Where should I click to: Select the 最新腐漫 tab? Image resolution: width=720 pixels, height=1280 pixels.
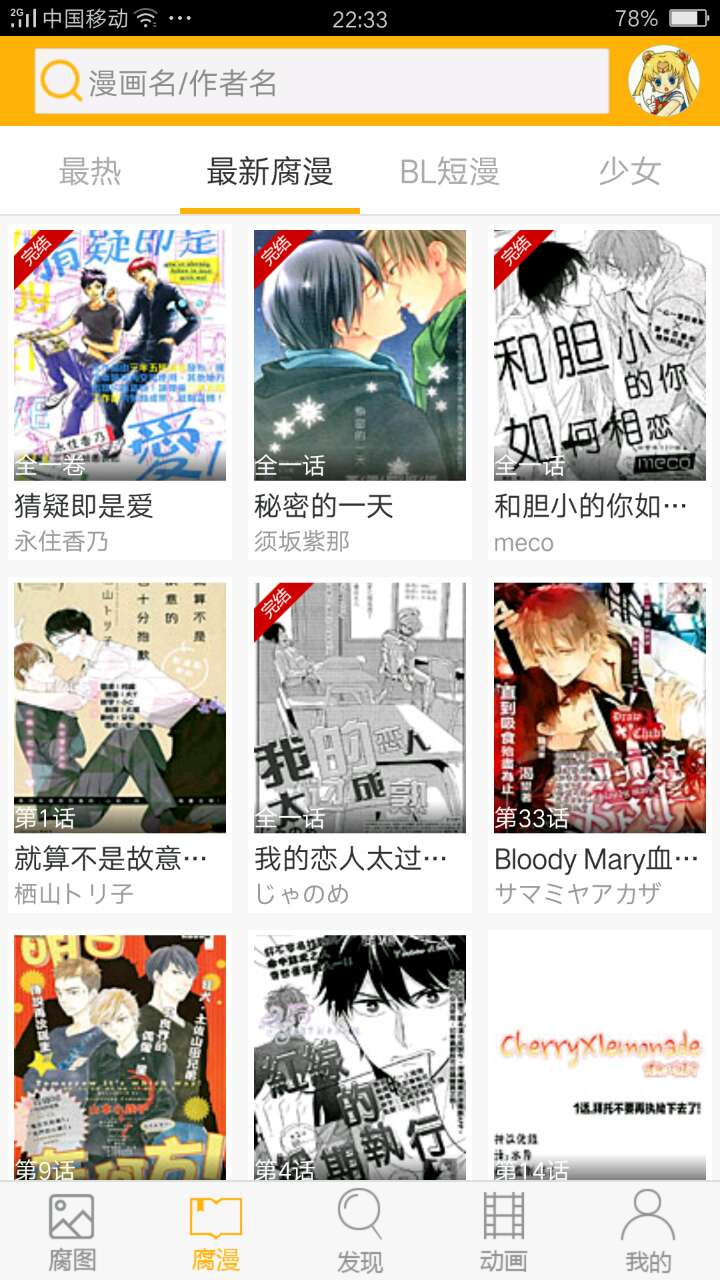click(x=269, y=172)
